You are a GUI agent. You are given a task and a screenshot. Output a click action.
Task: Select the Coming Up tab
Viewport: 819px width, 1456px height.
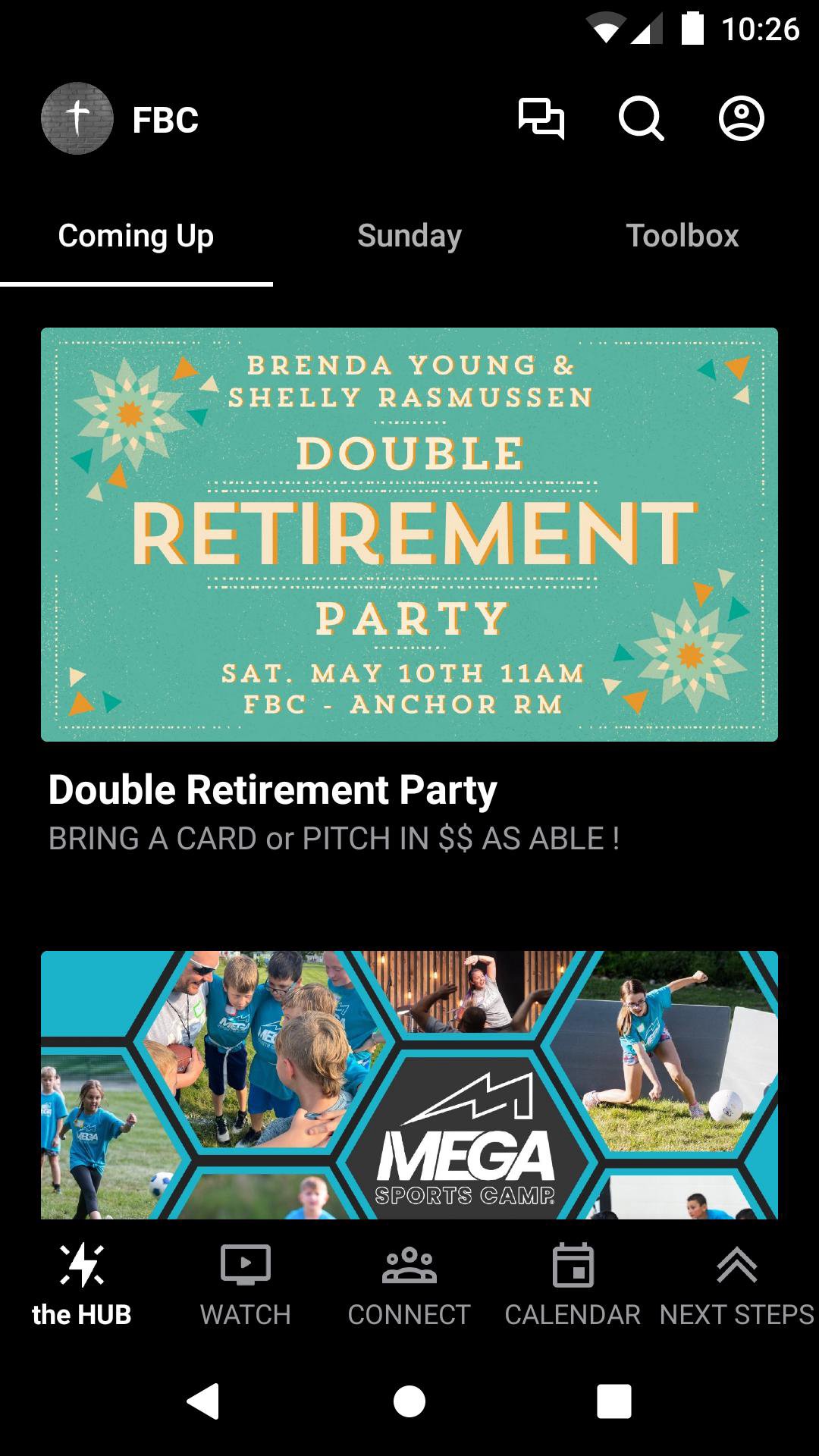pyautogui.click(x=136, y=236)
